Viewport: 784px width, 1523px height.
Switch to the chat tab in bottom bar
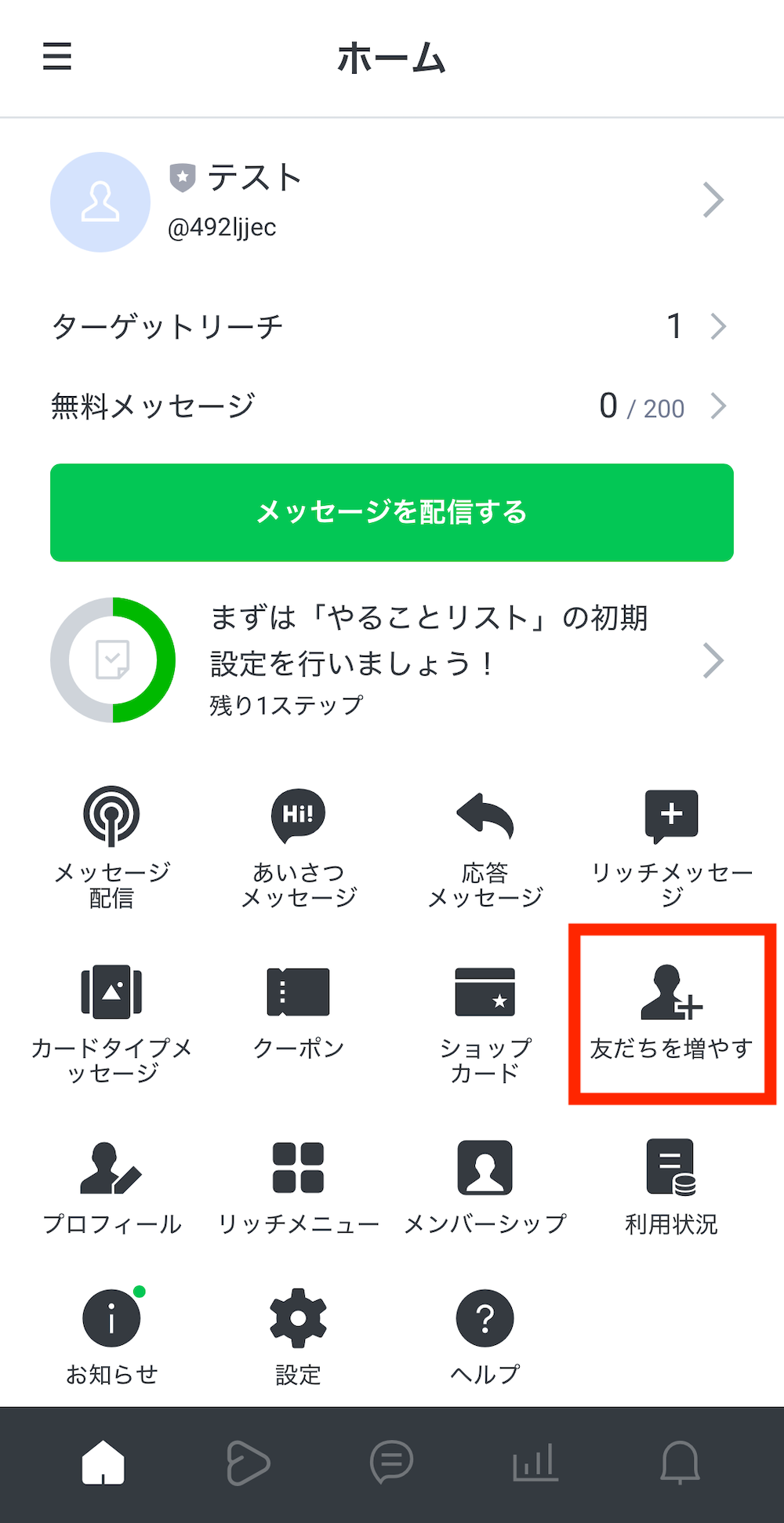pyautogui.click(x=391, y=1463)
